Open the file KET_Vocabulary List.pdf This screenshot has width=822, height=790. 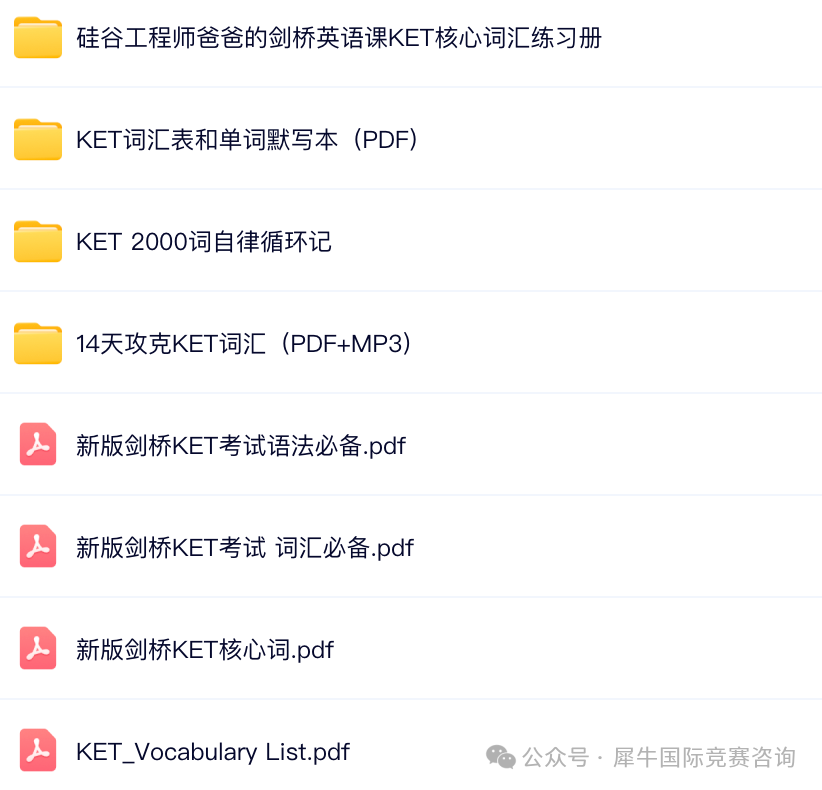click(x=212, y=752)
